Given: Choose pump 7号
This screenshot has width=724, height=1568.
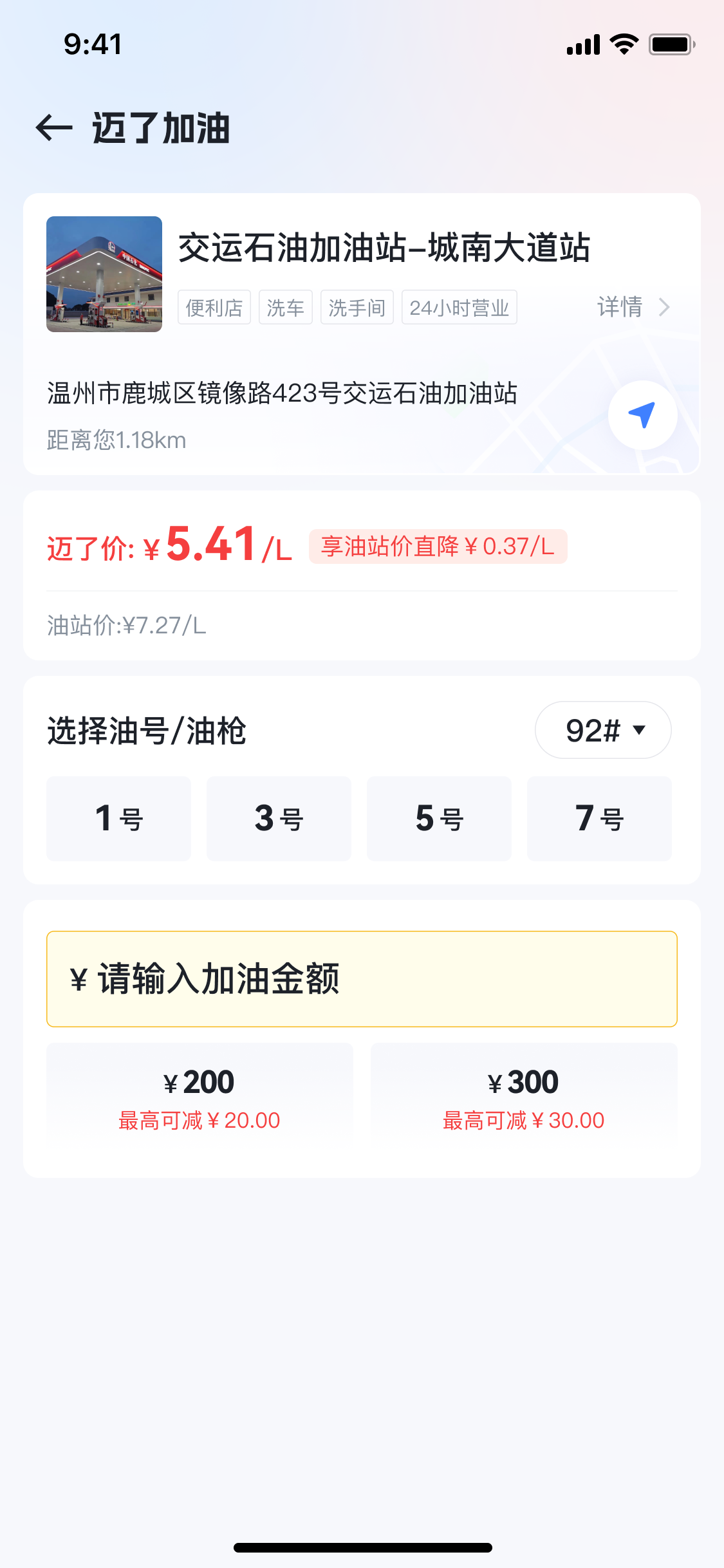Looking at the screenshot, I should click(599, 818).
